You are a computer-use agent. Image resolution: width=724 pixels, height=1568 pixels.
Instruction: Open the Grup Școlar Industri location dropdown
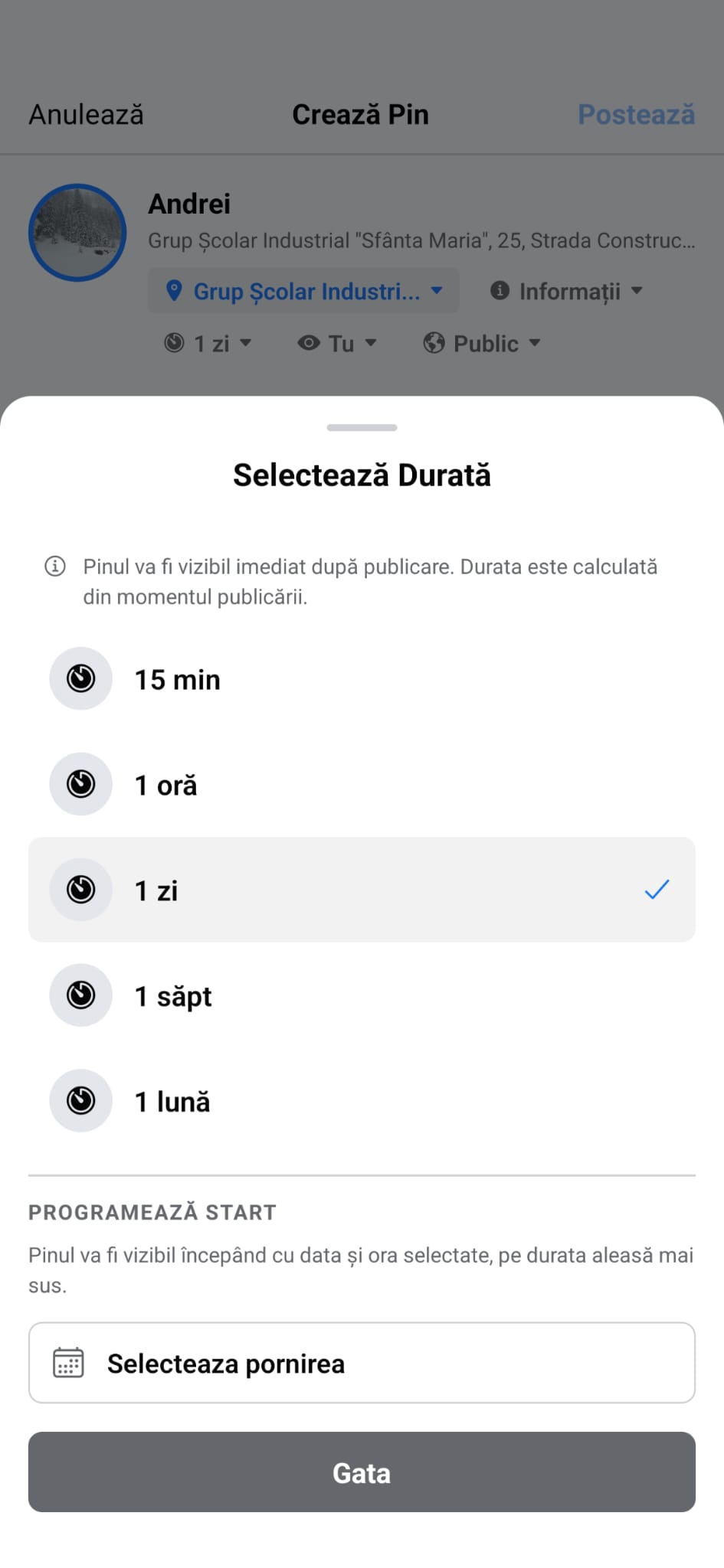(303, 291)
